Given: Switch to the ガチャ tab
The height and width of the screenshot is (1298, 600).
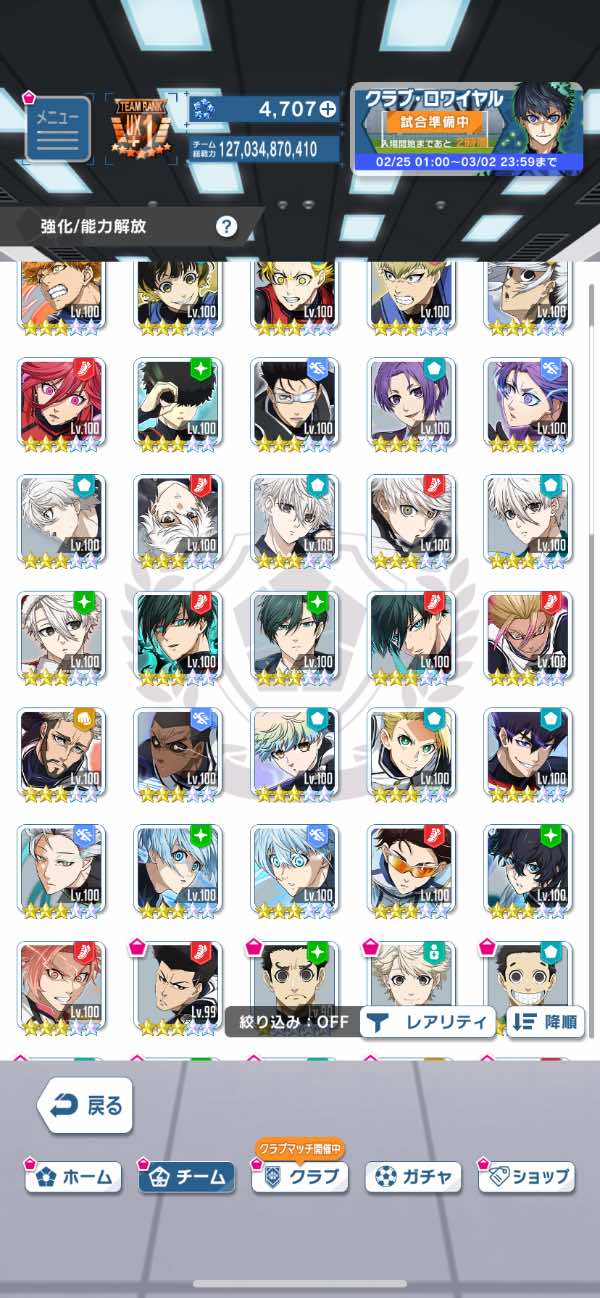Looking at the screenshot, I should (413, 1177).
